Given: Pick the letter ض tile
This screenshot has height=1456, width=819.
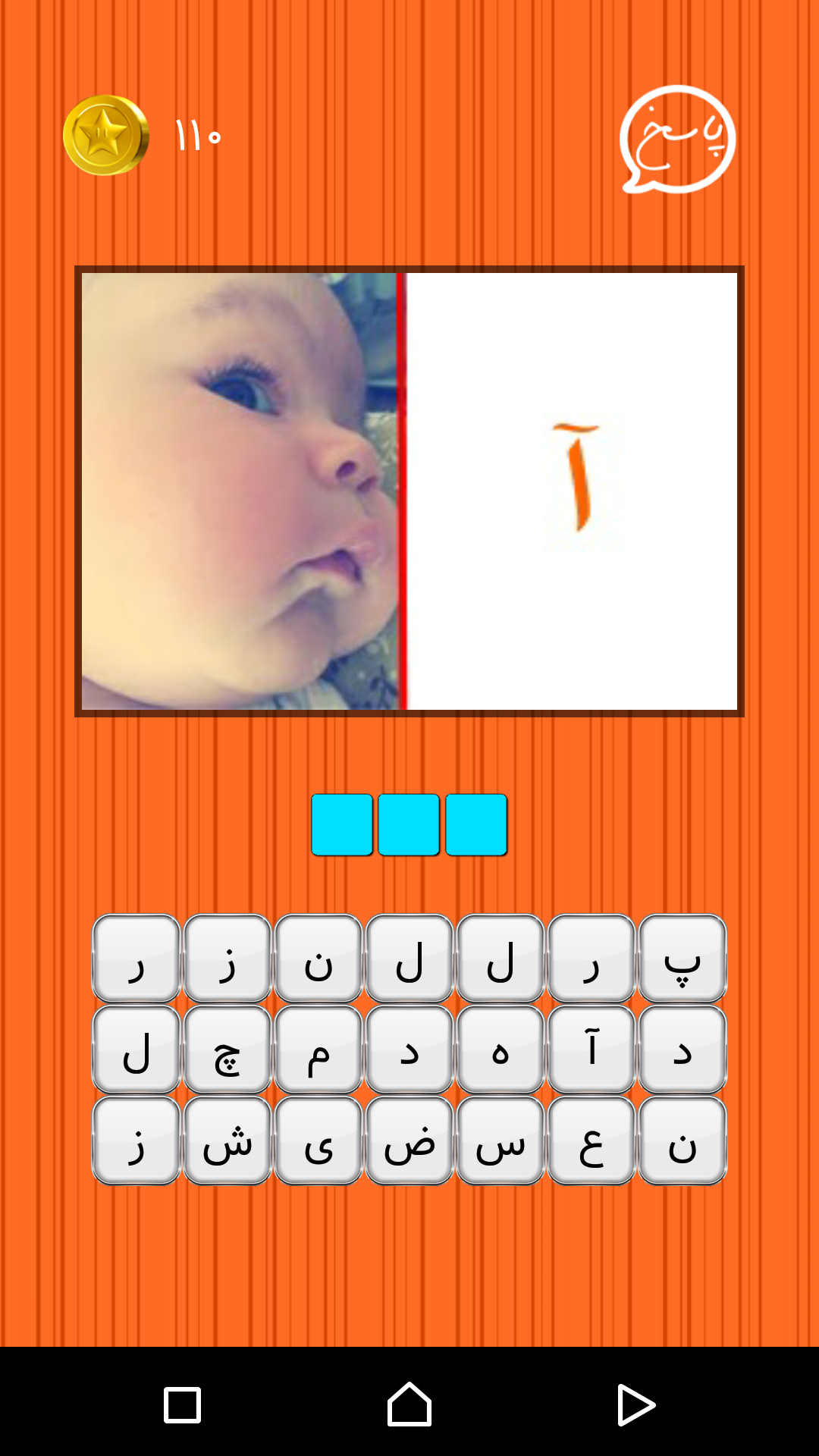Looking at the screenshot, I should pos(409,1141).
